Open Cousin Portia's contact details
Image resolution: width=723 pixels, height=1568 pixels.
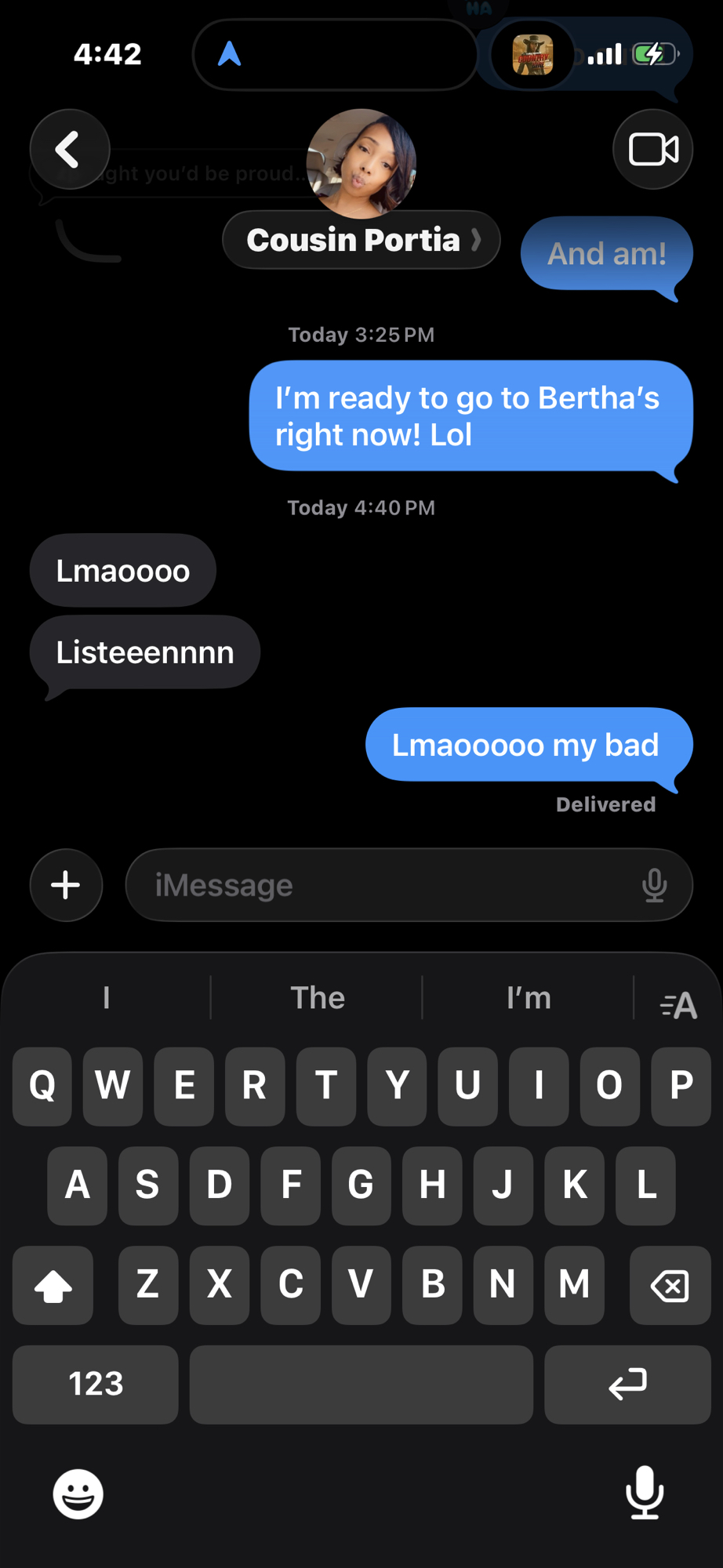pyautogui.click(x=361, y=240)
